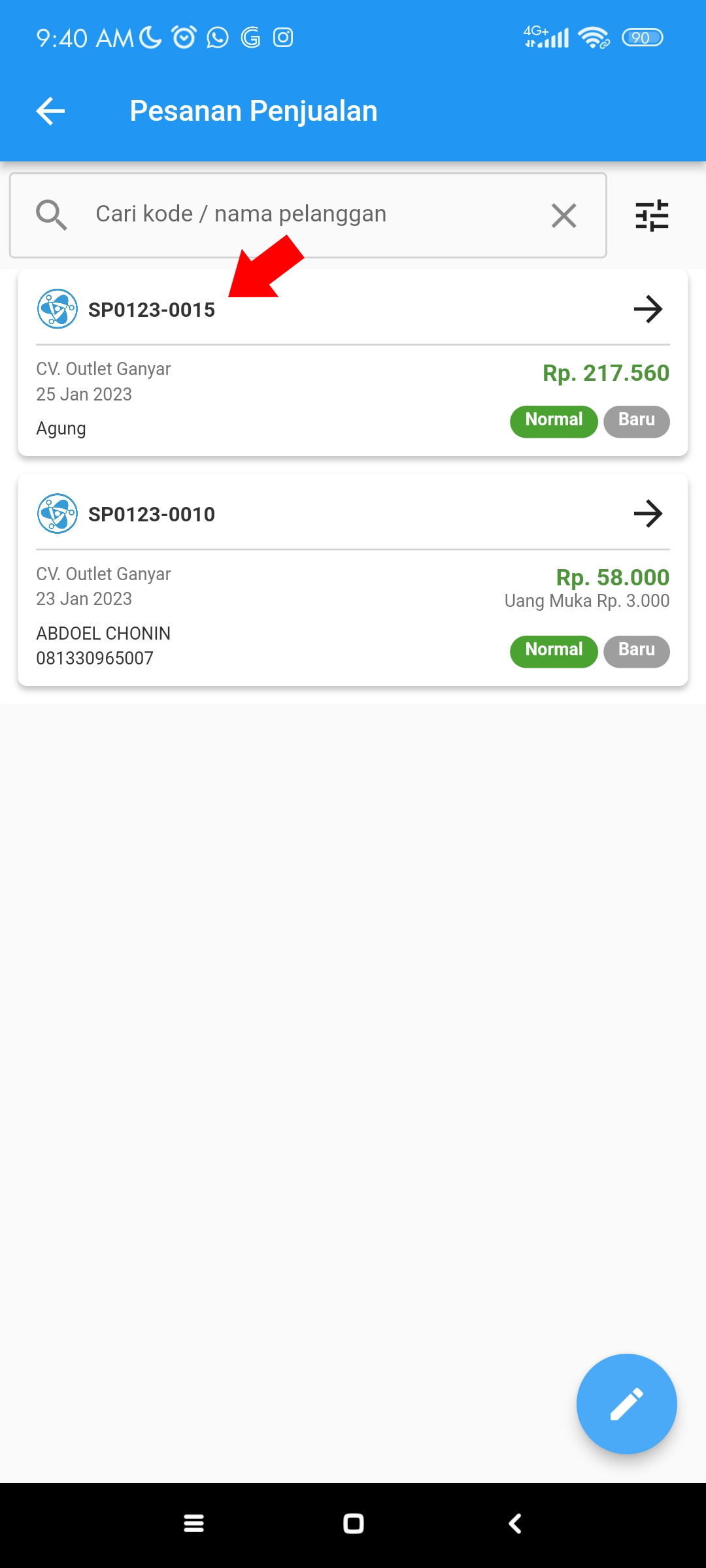Screen dimensions: 706x1568
Task: Open sales order SP0123-0010 card
Action: click(353, 580)
